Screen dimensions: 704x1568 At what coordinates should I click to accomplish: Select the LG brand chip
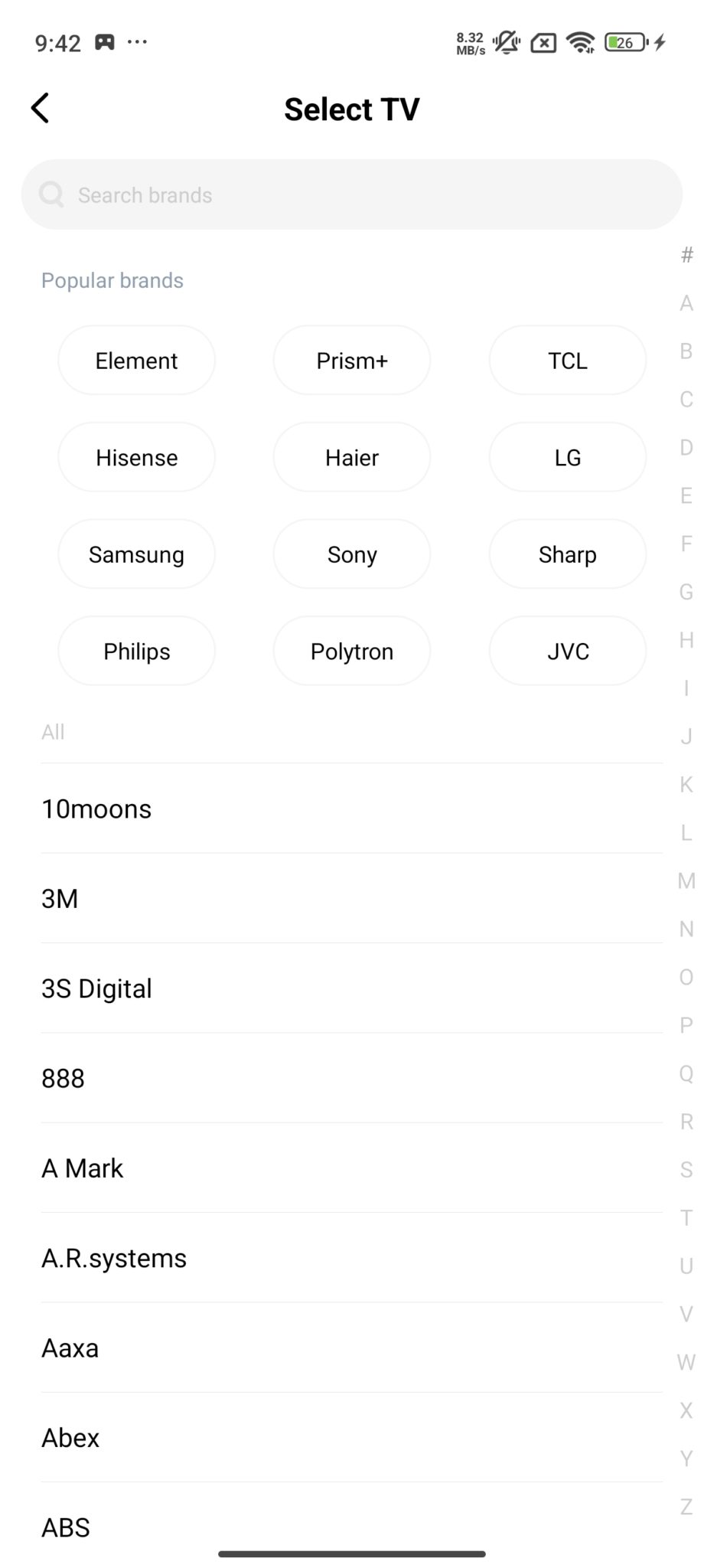coord(567,457)
